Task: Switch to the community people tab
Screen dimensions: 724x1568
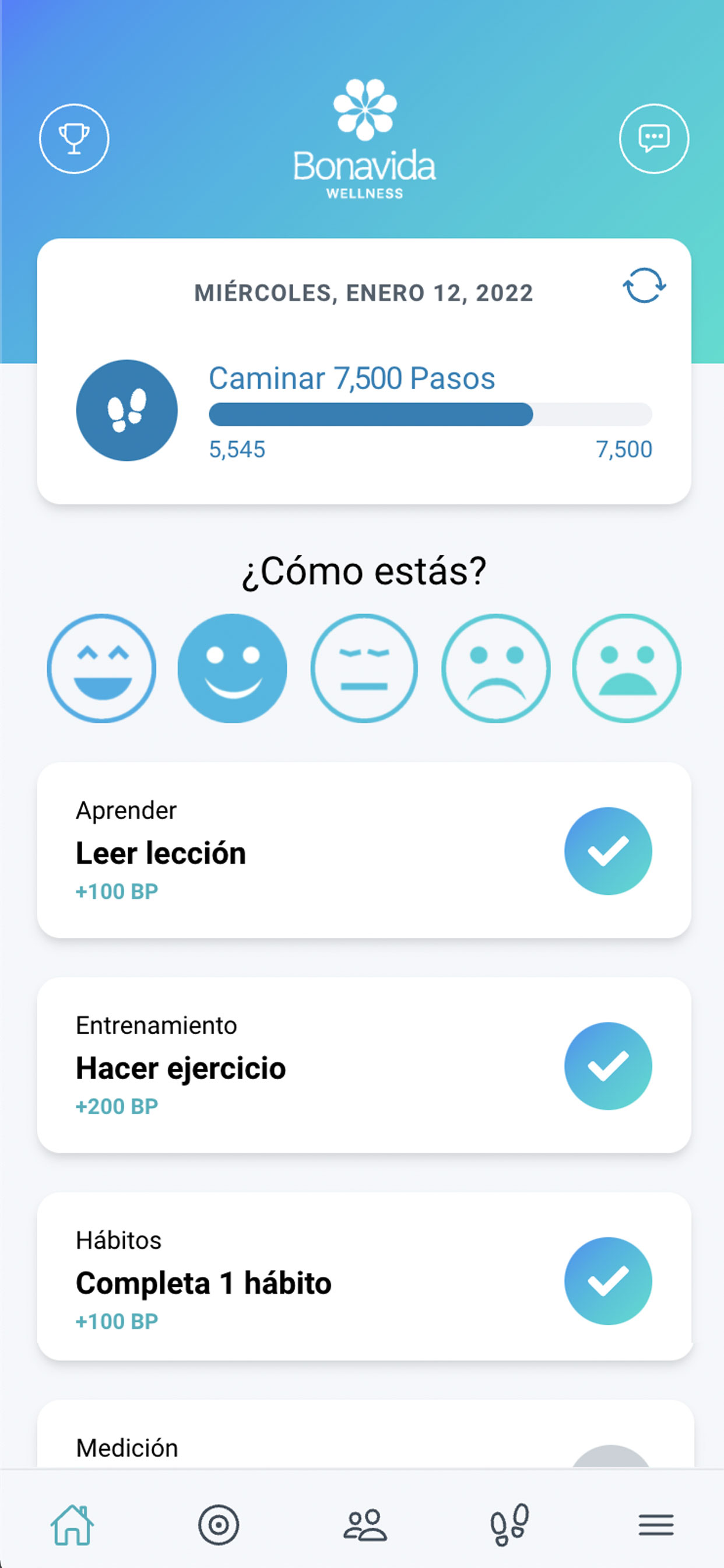Action: [x=364, y=1525]
